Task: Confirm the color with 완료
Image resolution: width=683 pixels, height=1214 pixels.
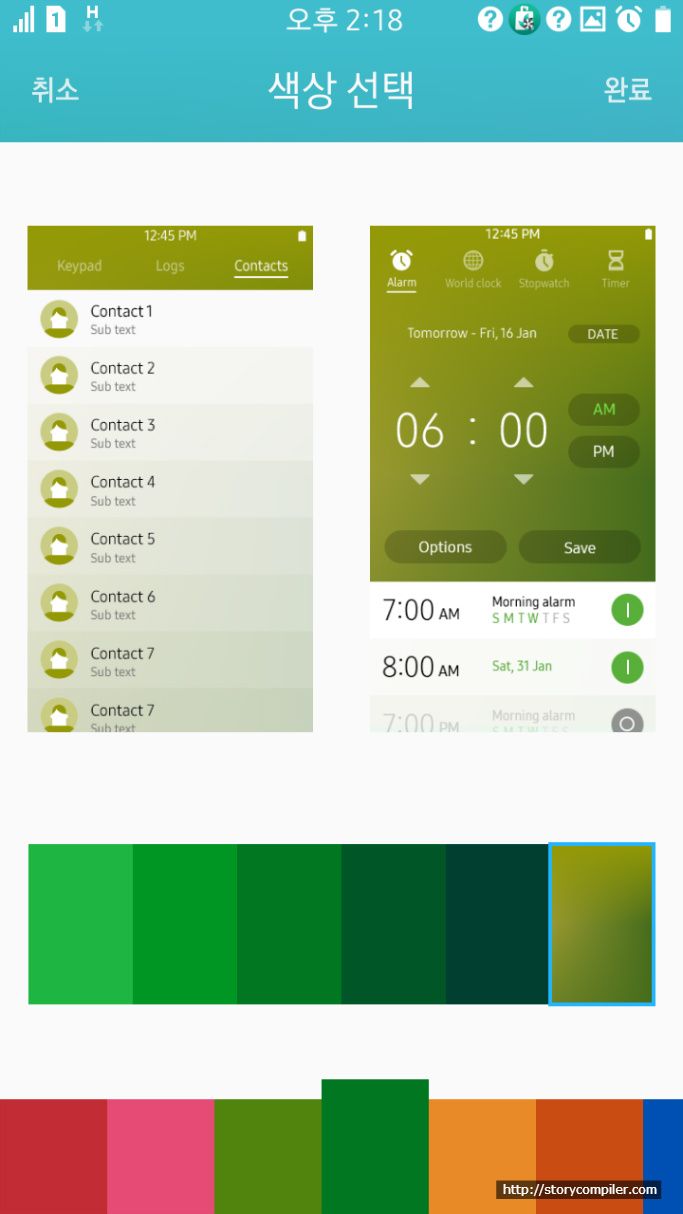Action: click(x=628, y=90)
